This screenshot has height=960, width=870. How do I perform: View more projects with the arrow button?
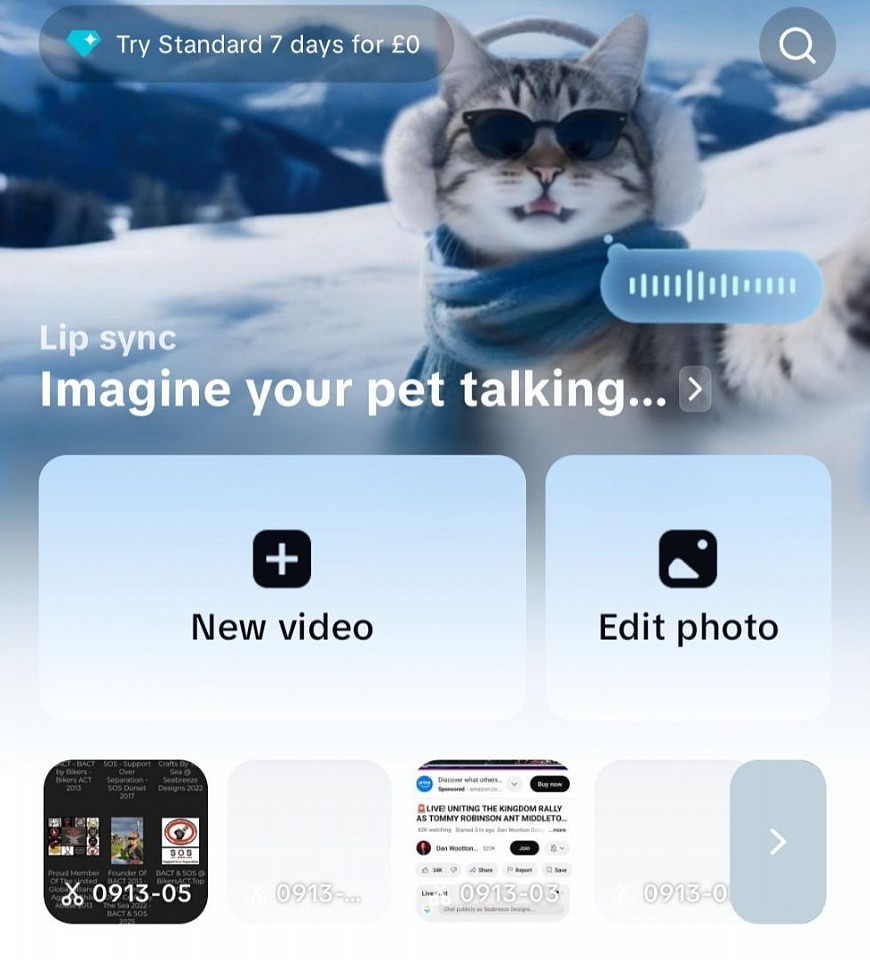pos(778,841)
